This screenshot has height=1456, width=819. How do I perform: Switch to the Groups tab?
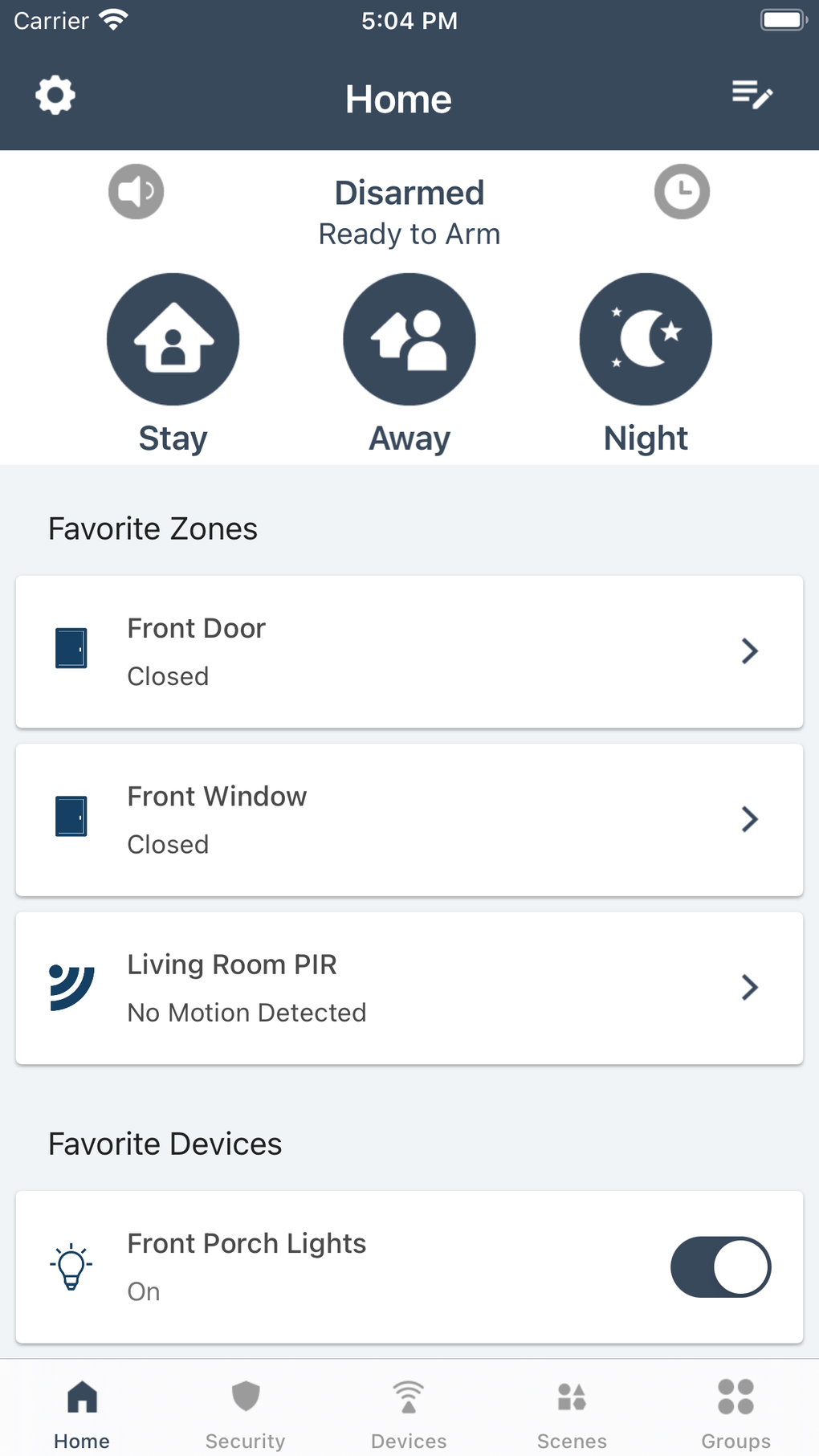[735, 1411]
